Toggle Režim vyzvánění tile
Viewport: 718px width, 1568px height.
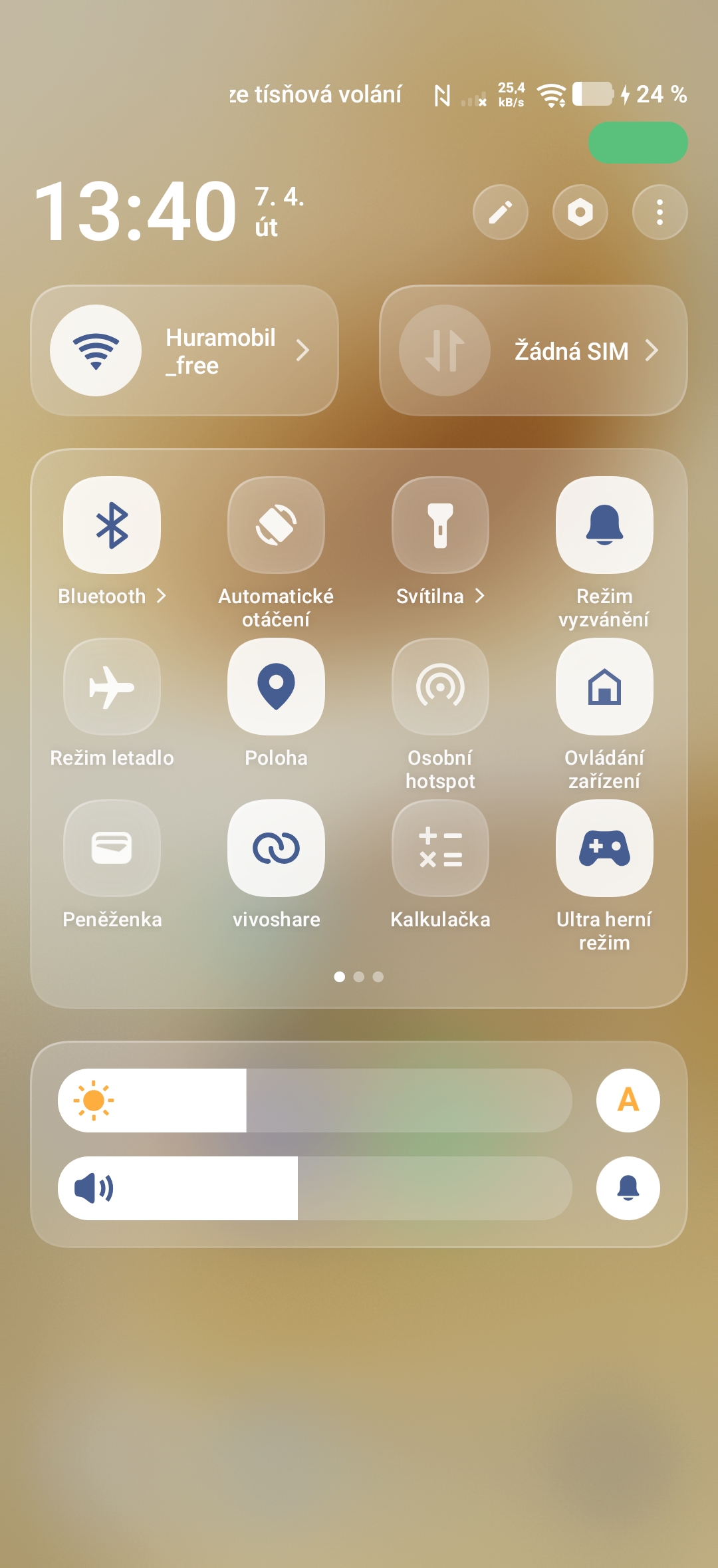point(604,525)
